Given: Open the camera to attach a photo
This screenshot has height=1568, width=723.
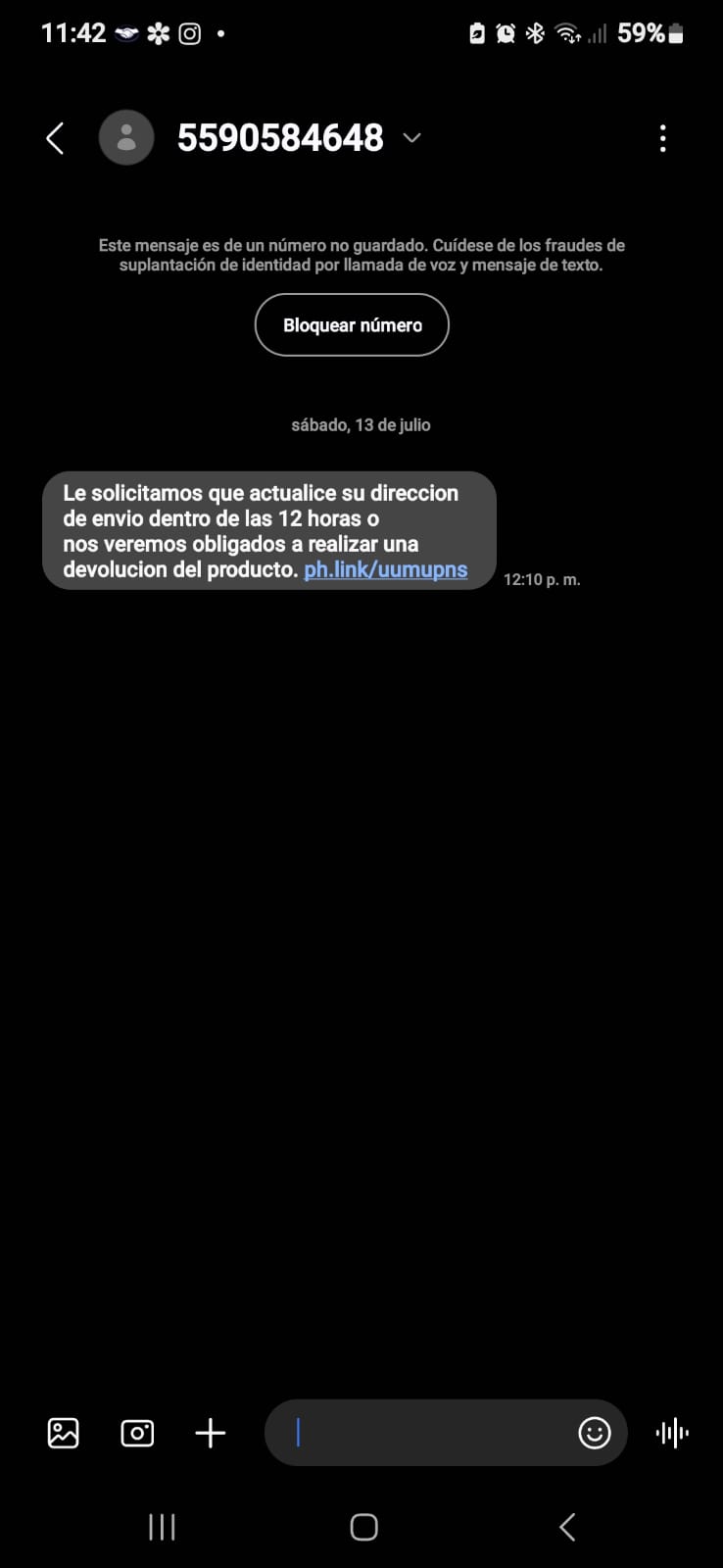Looking at the screenshot, I should [x=137, y=1433].
